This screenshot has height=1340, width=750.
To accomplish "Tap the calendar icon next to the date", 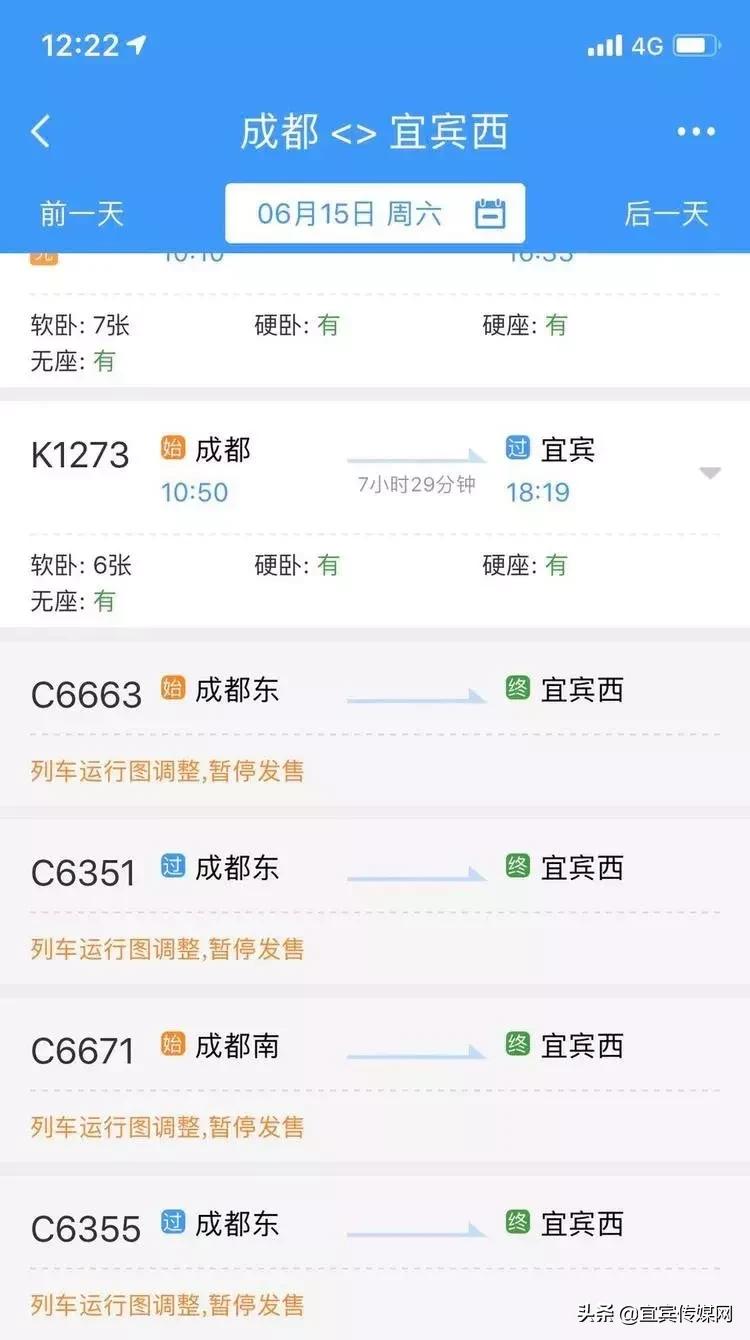I will click(x=488, y=212).
